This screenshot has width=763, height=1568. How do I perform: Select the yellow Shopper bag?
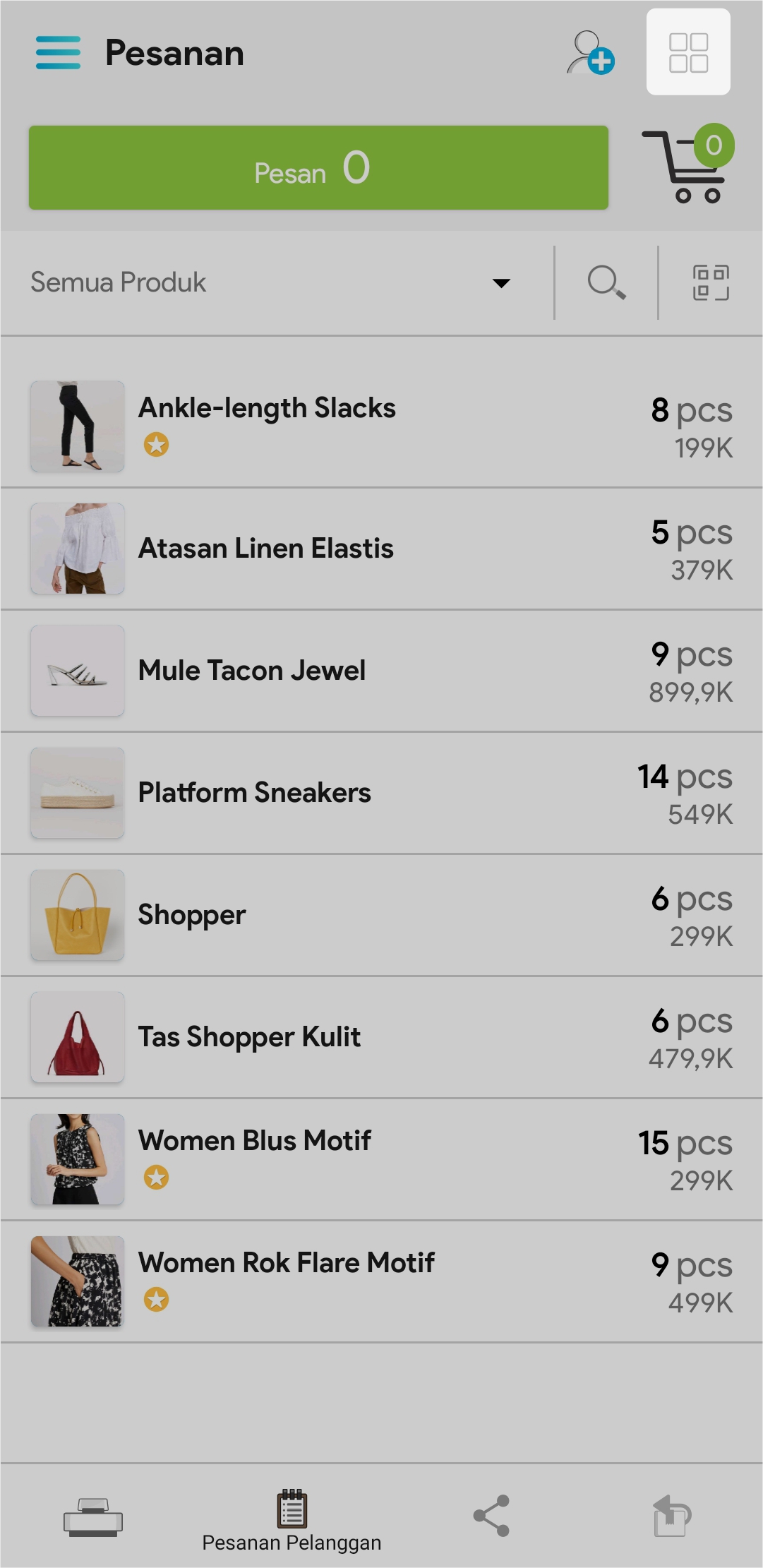point(381,915)
